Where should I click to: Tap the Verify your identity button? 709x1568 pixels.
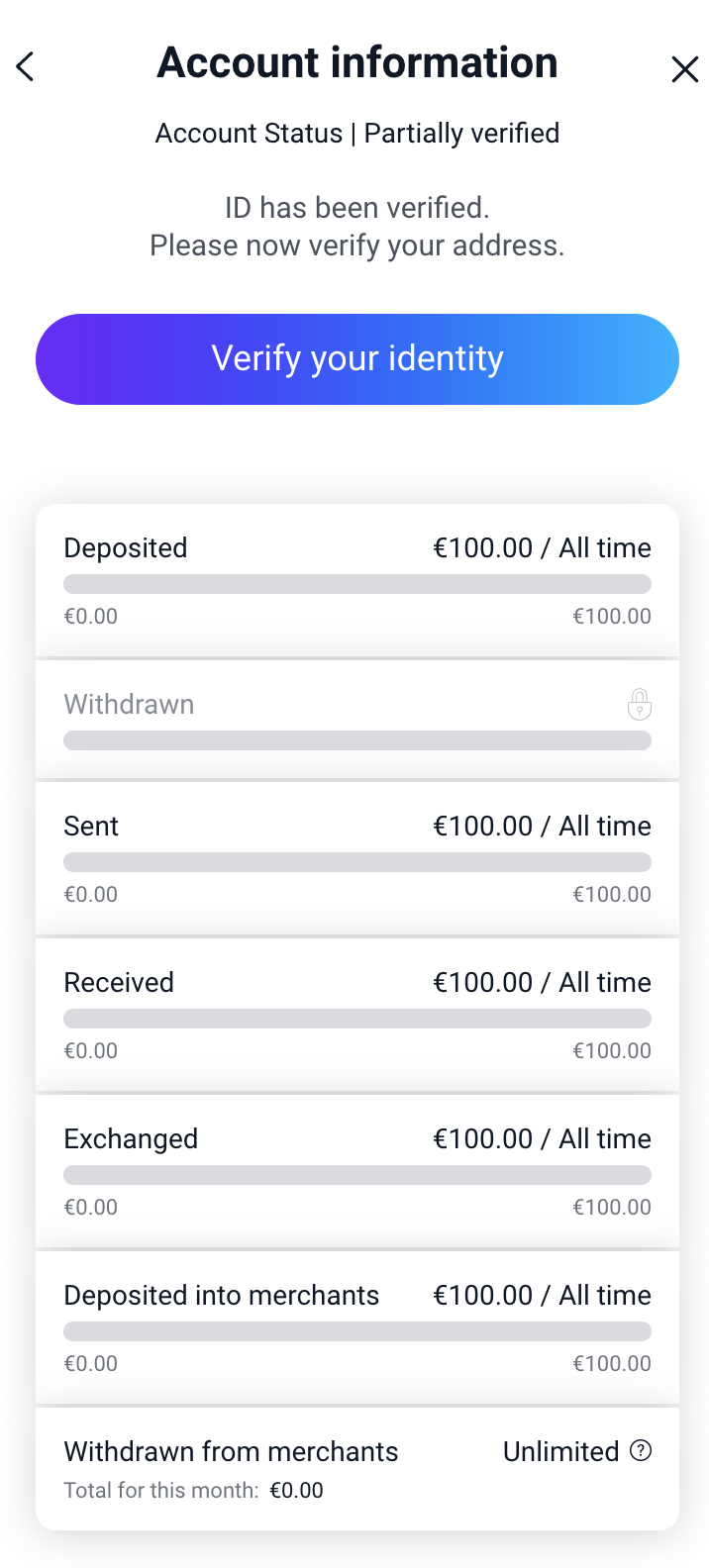coord(357,359)
